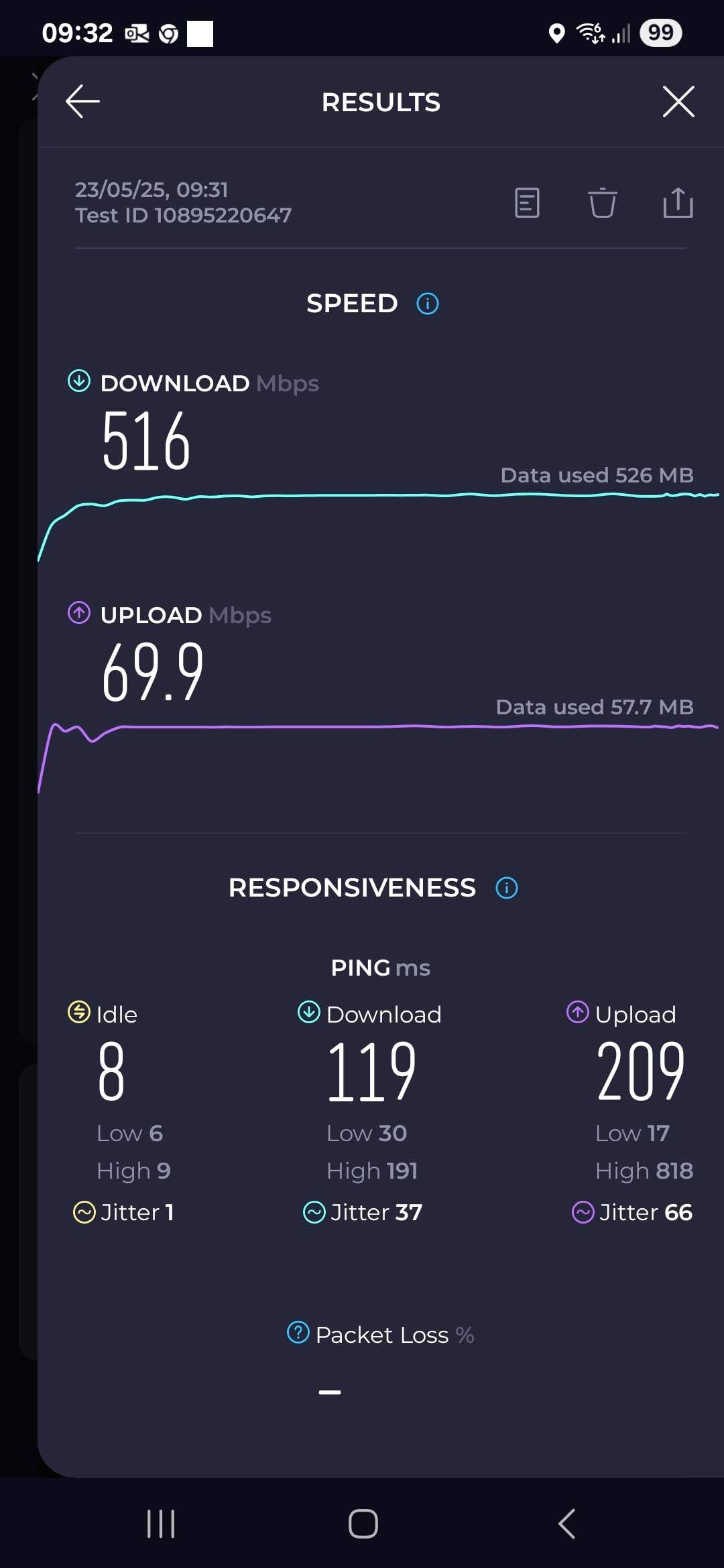Tap the Packet Loss help icon

point(298,1333)
